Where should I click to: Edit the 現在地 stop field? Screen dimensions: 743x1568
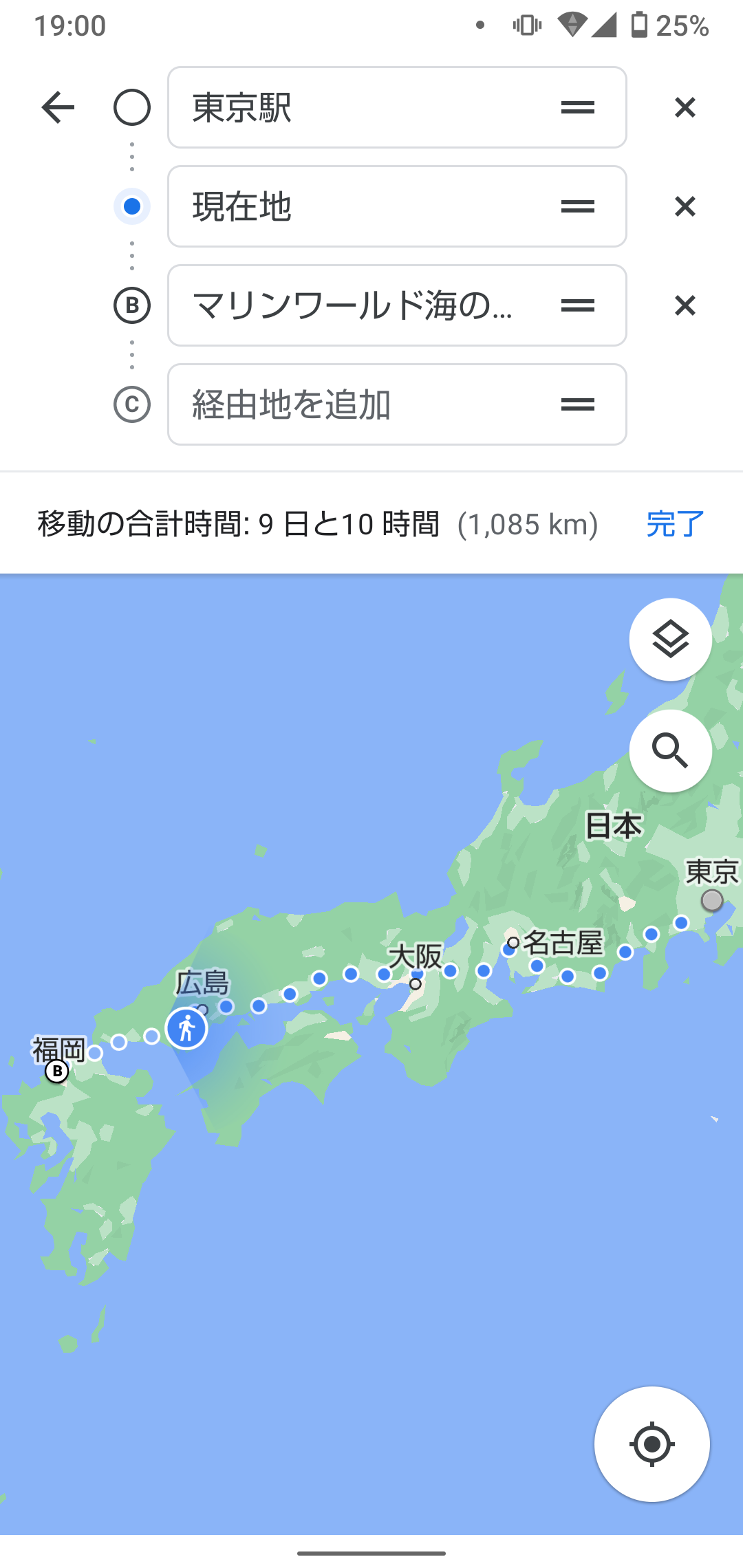click(358, 206)
